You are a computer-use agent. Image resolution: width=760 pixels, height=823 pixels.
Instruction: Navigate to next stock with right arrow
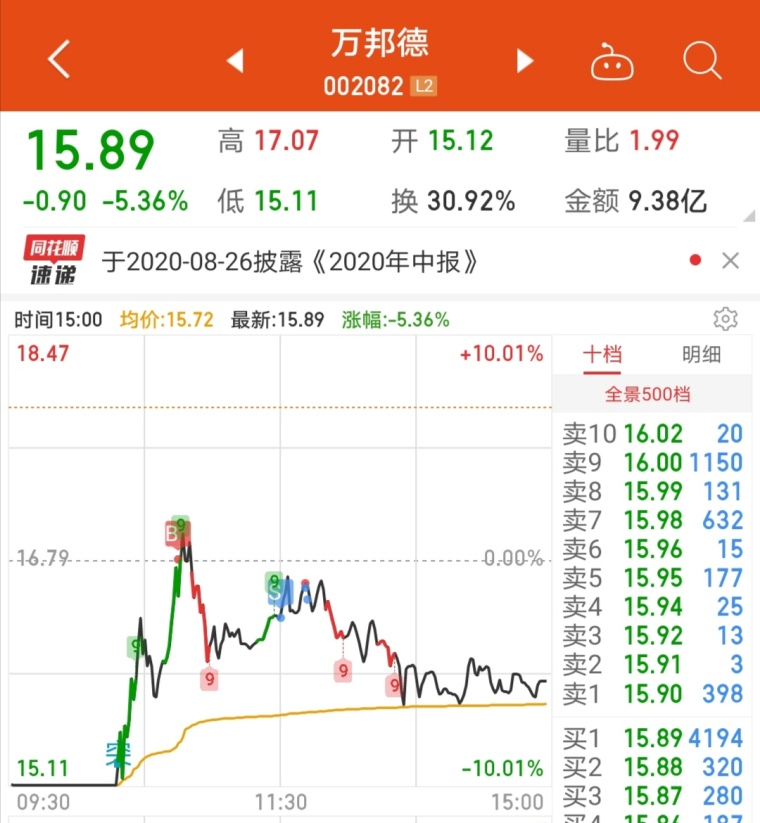coord(525,60)
